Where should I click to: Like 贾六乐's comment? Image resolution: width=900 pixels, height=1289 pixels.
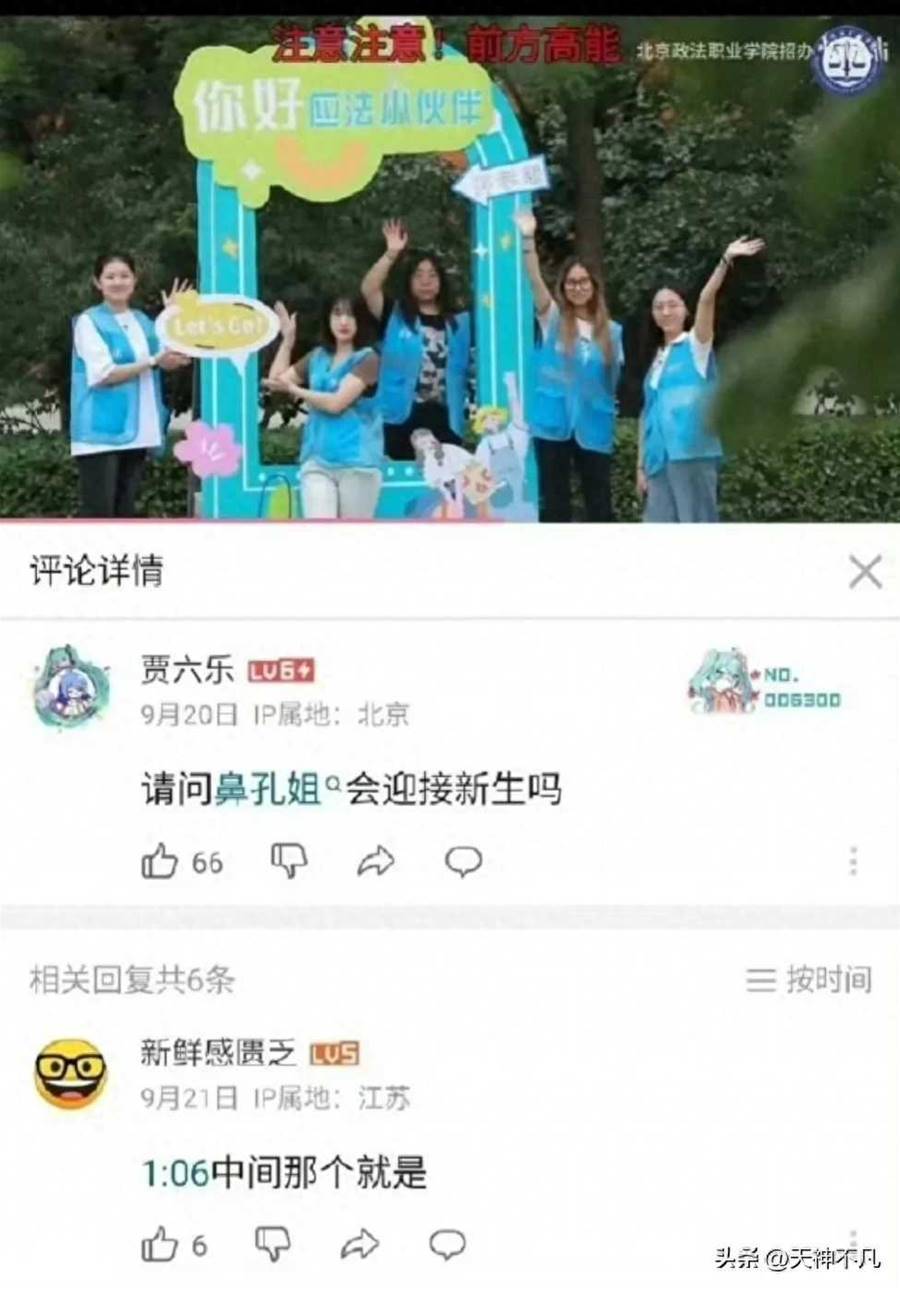click(160, 861)
